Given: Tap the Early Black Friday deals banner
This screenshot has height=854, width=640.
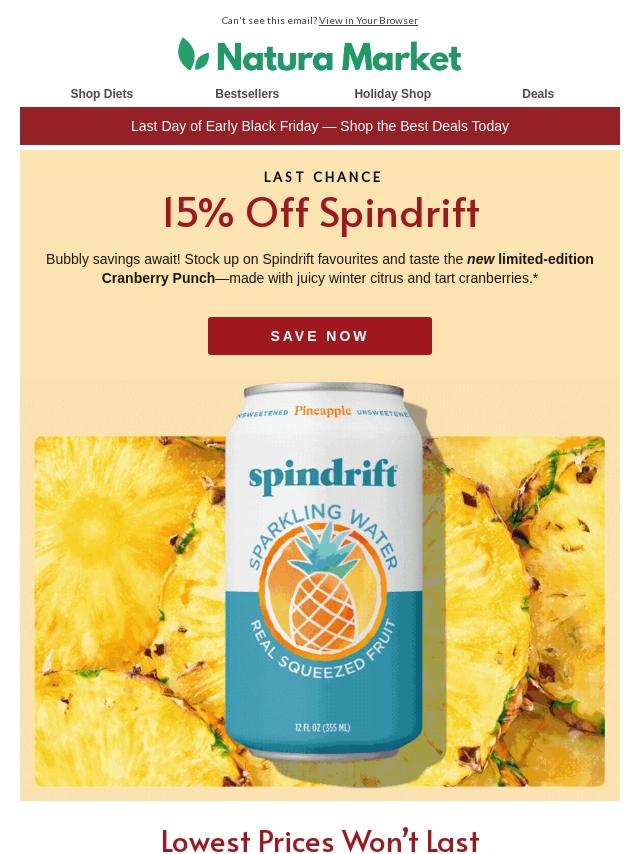Looking at the screenshot, I should [x=320, y=126].
